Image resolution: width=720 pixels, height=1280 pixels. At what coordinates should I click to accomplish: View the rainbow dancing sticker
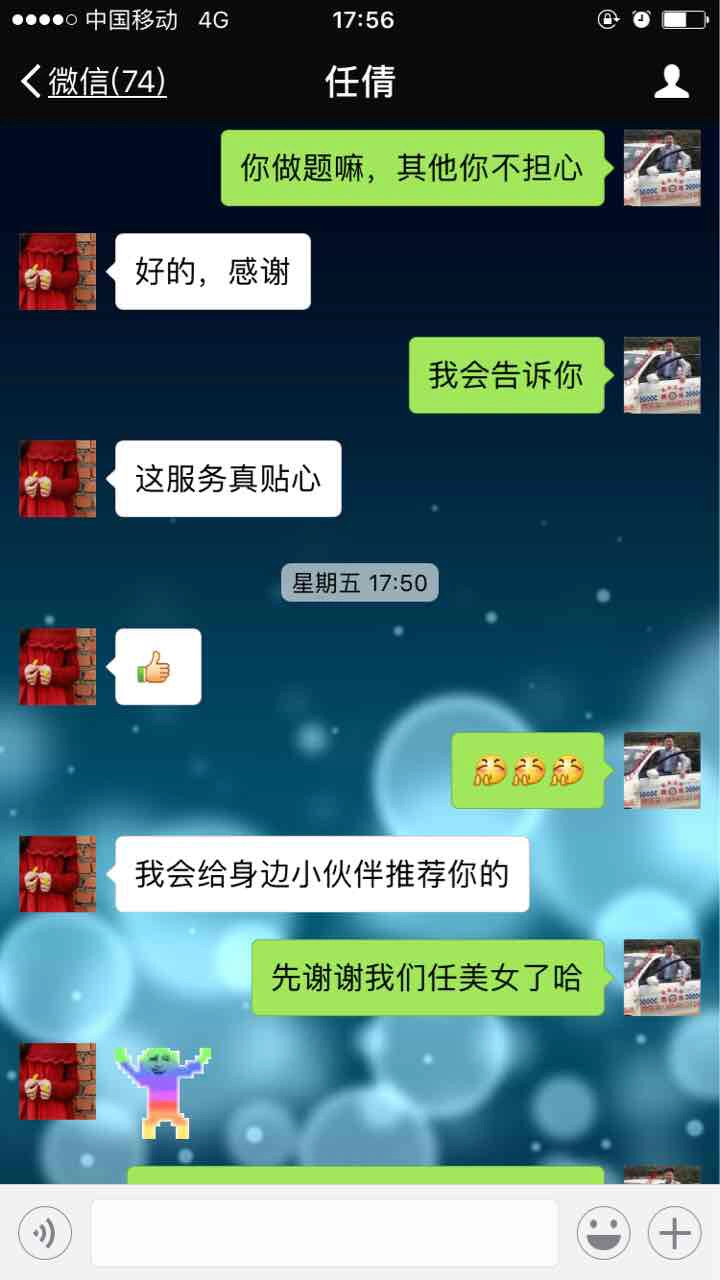(163, 1092)
